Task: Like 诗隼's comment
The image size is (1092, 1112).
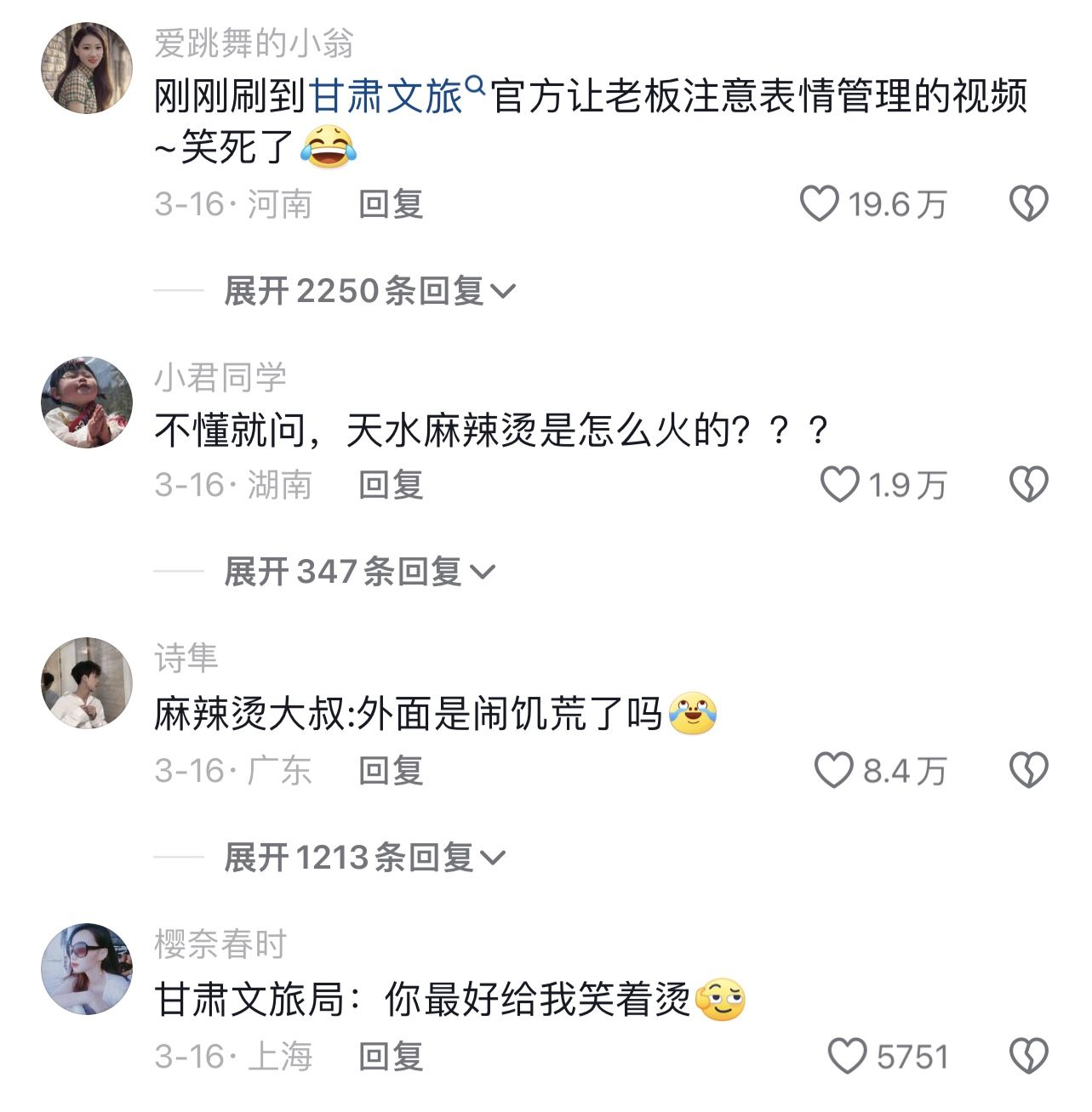Action: click(833, 771)
